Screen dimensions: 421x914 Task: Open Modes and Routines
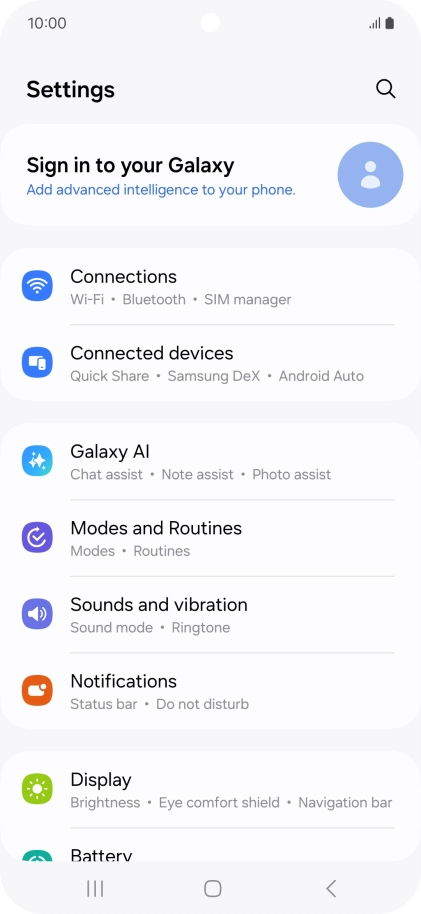pyautogui.click(x=210, y=538)
